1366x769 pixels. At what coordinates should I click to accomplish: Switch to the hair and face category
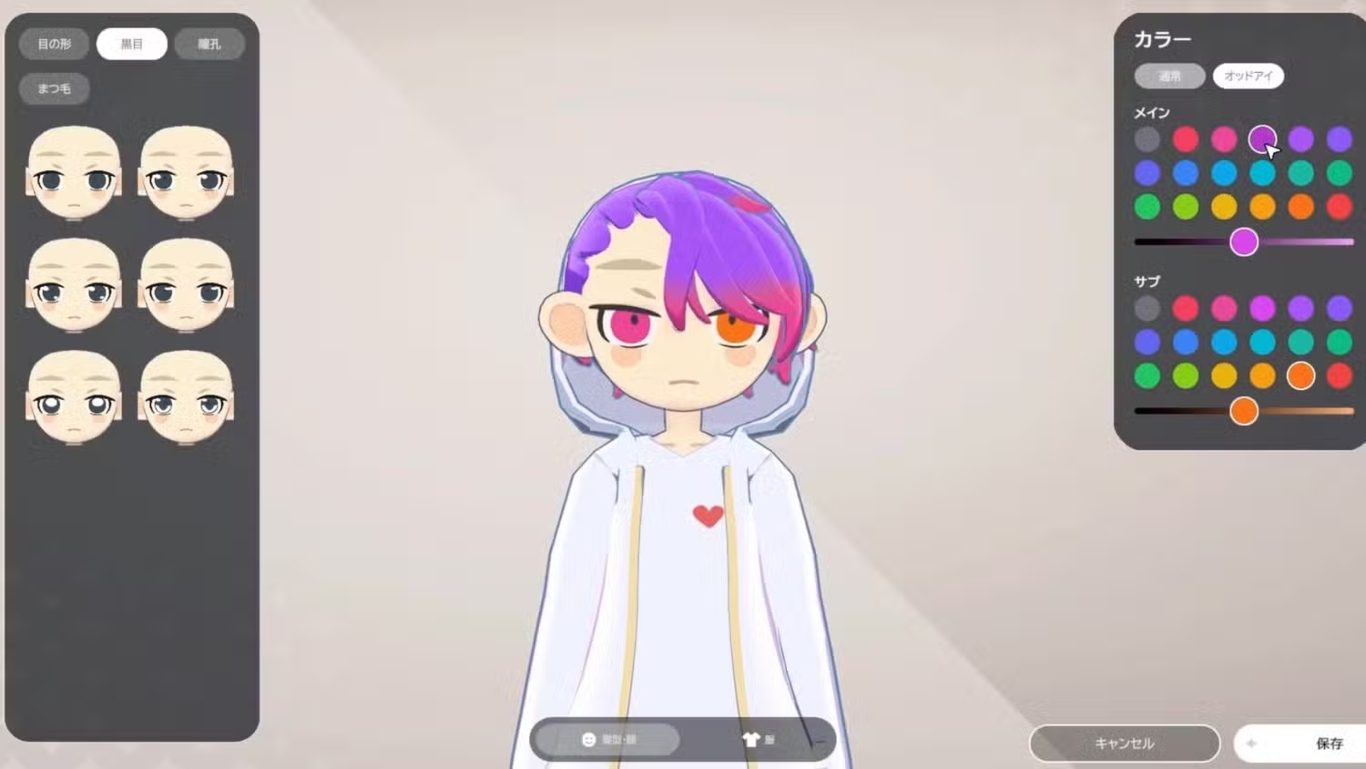point(607,740)
